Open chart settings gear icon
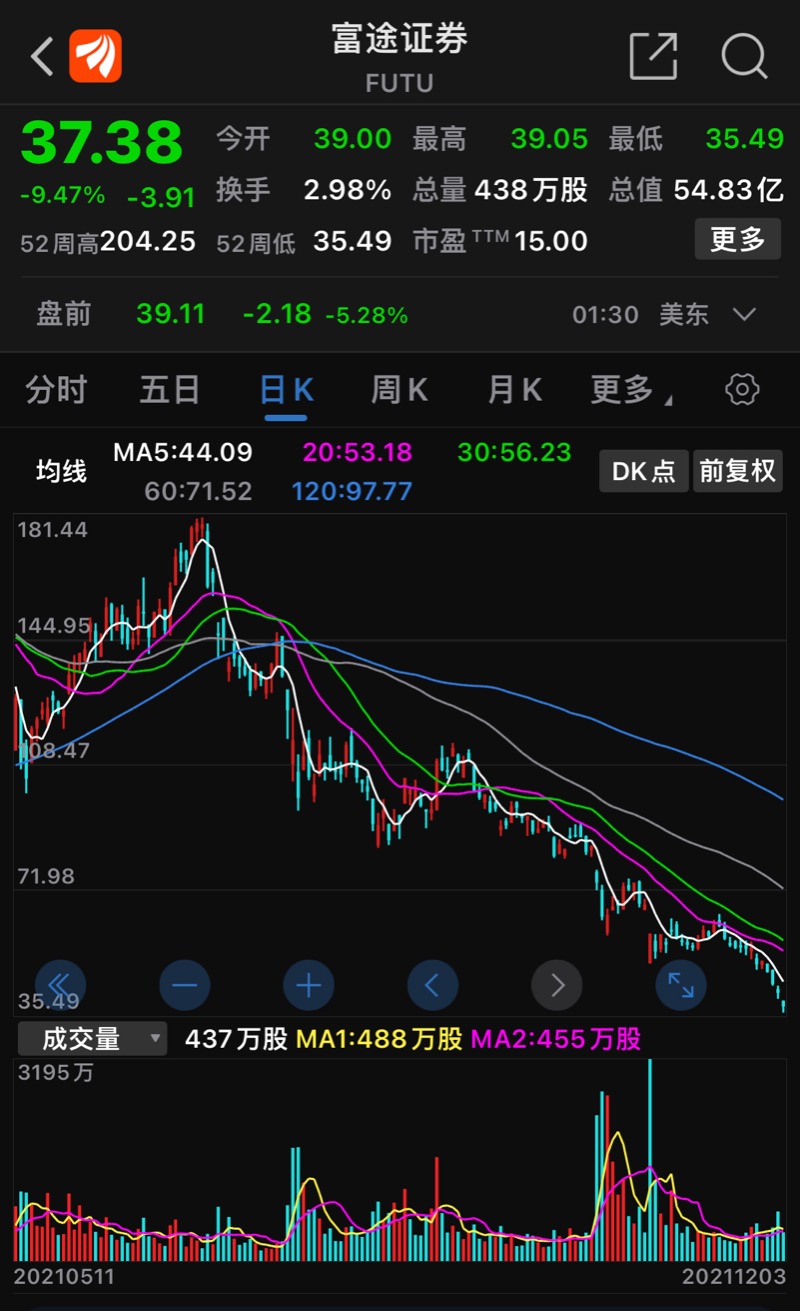 click(x=742, y=390)
